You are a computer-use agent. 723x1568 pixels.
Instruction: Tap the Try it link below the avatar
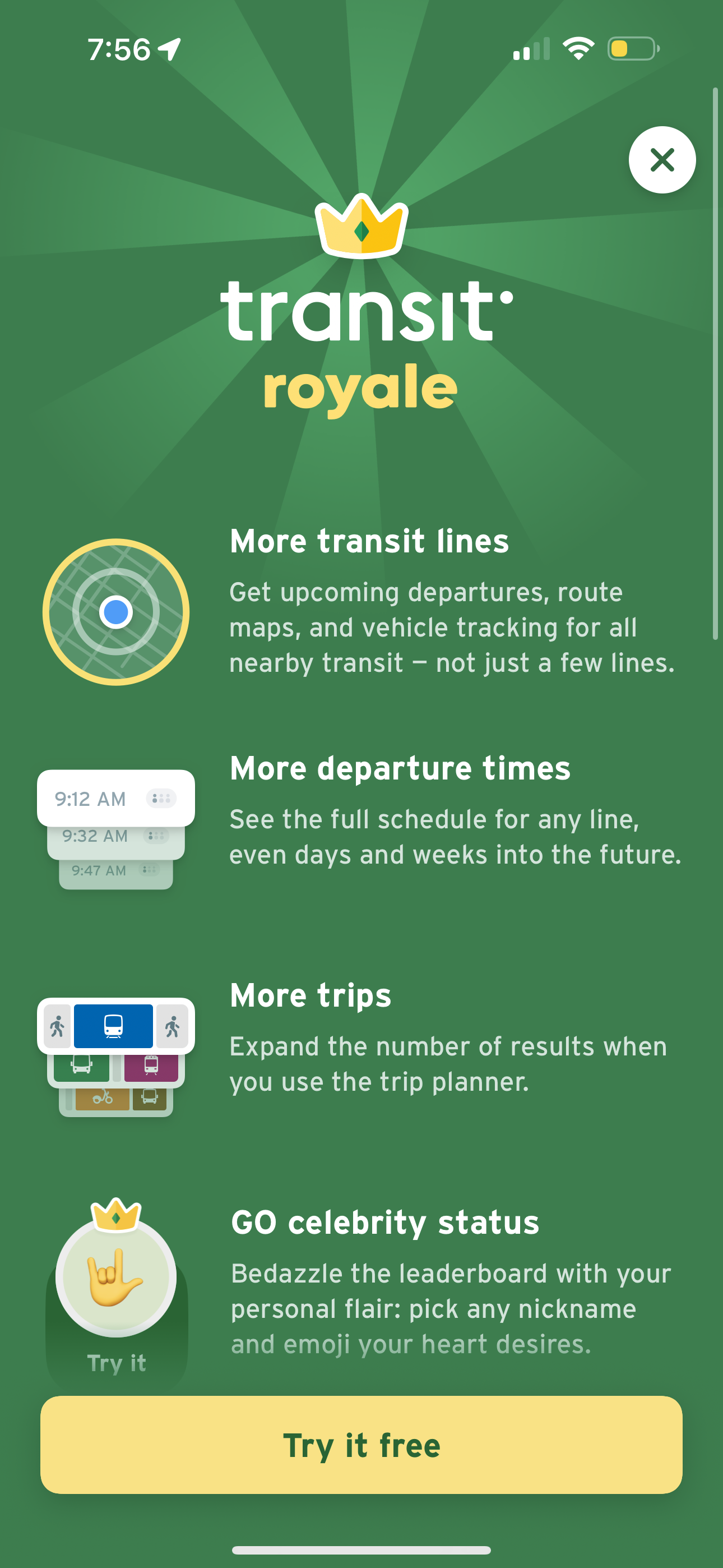pyautogui.click(x=115, y=1363)
